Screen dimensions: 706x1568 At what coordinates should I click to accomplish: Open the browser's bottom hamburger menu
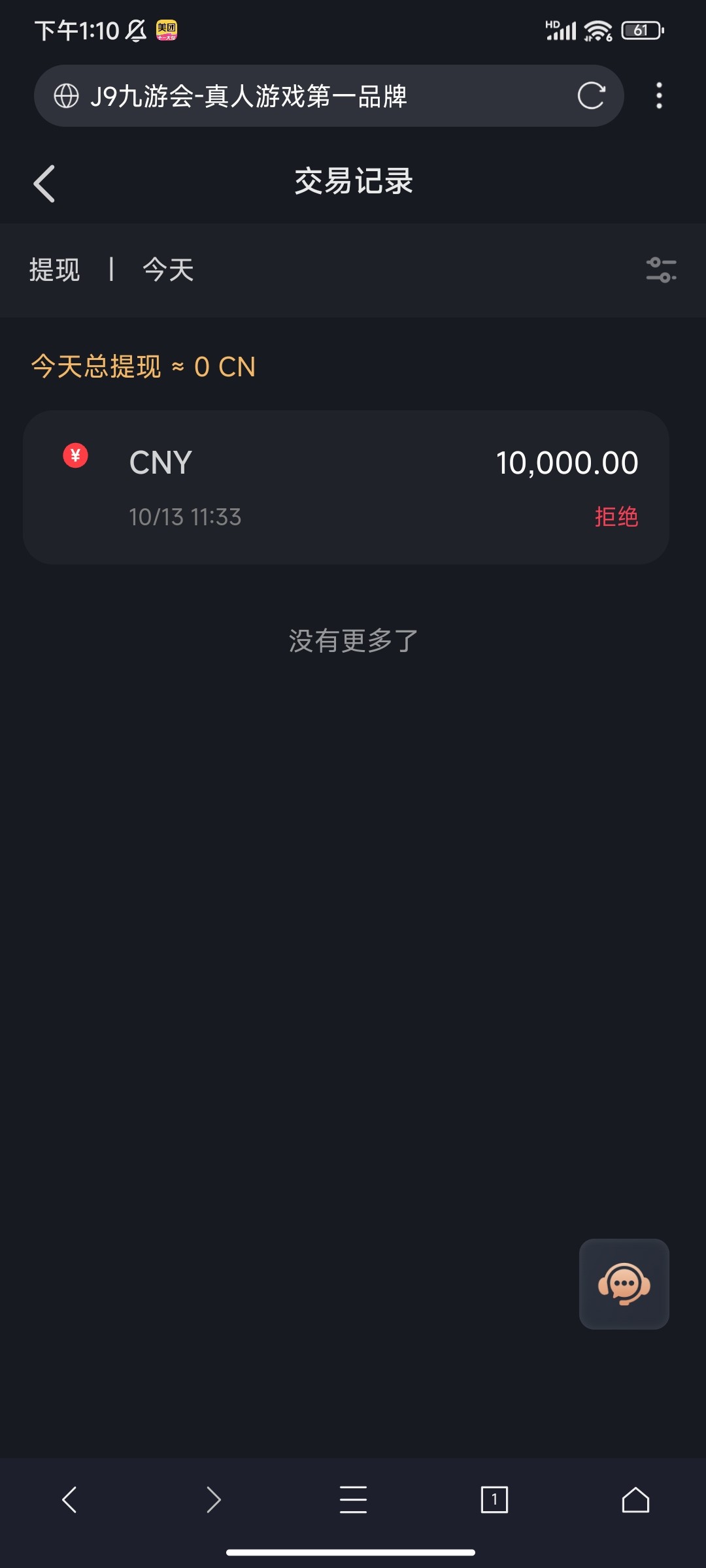[353, 1499]
